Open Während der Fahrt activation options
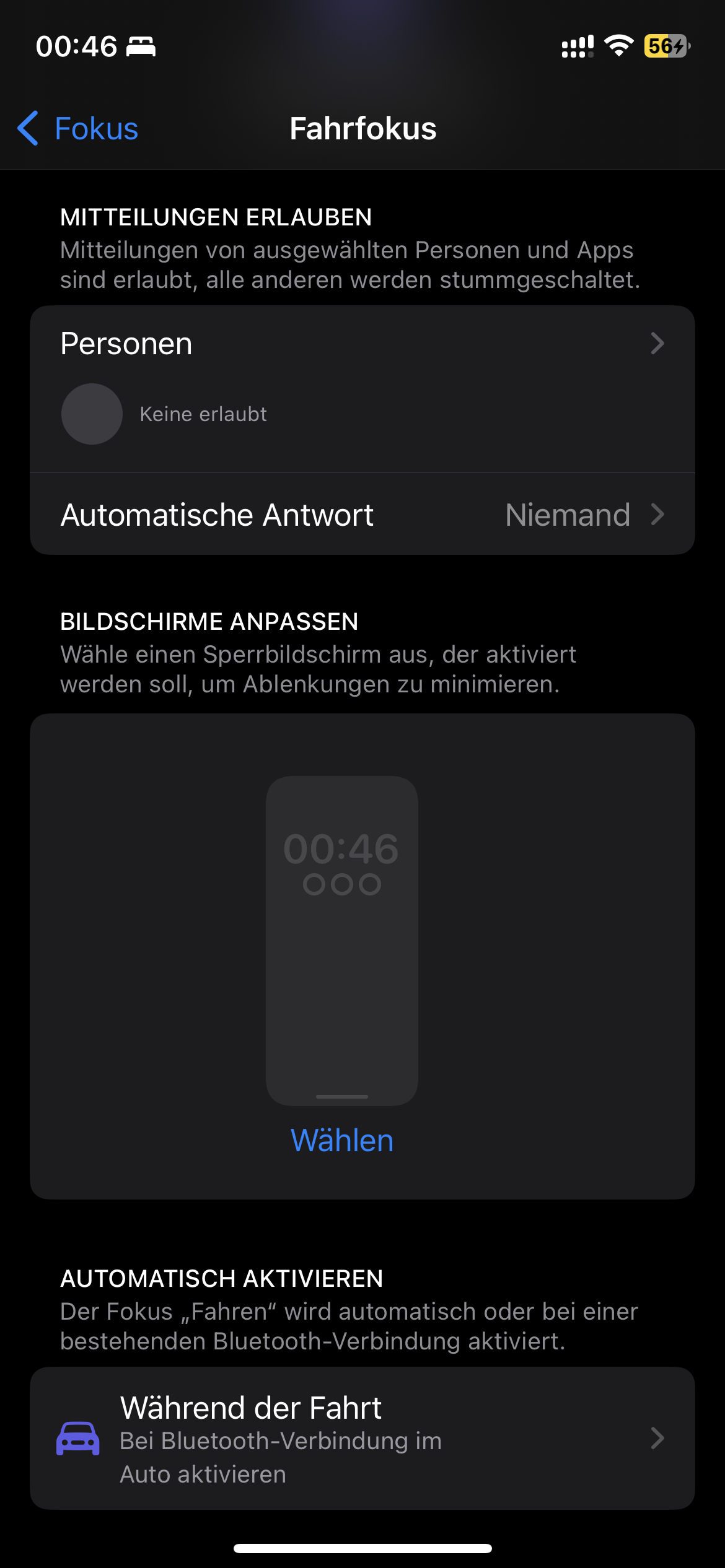 click(362, 1439)
